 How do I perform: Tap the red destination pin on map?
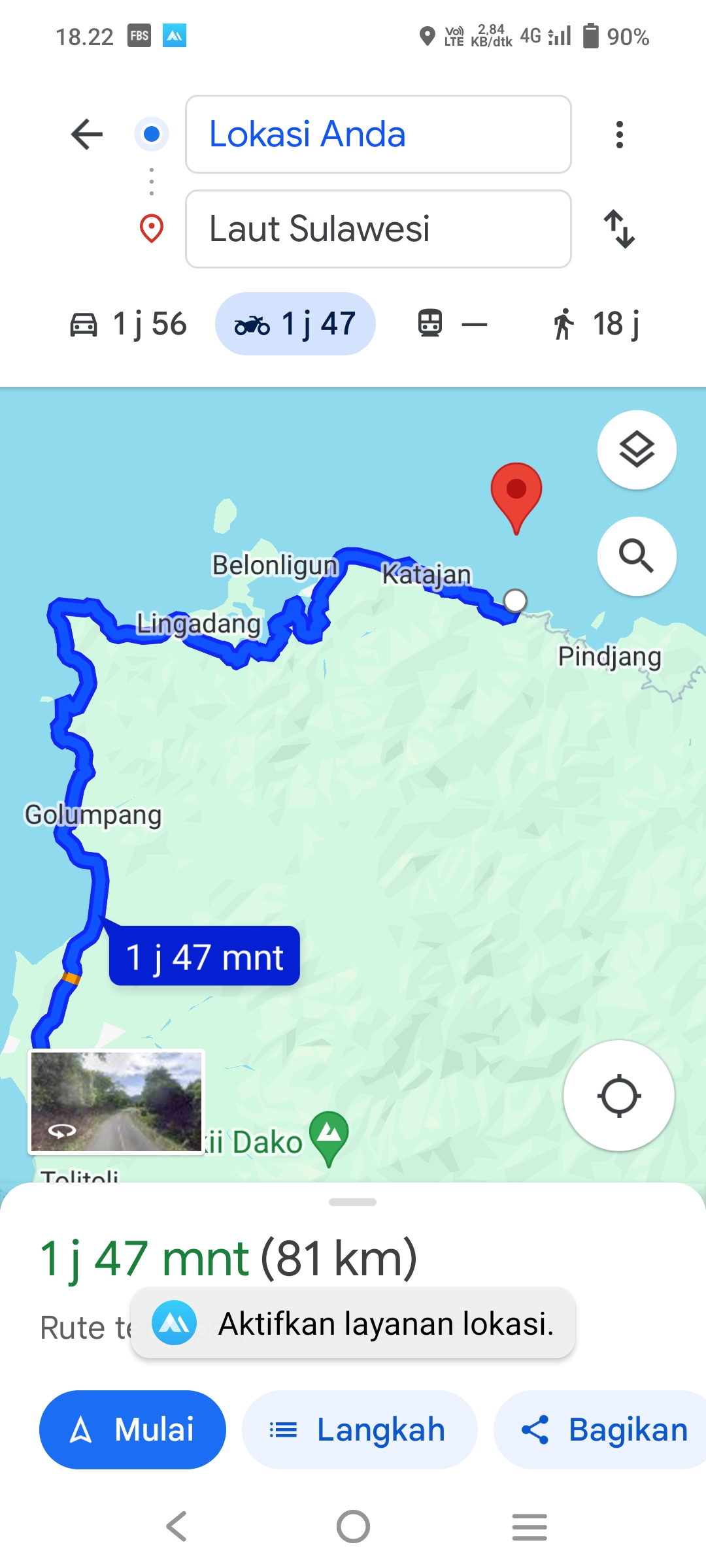516,498
